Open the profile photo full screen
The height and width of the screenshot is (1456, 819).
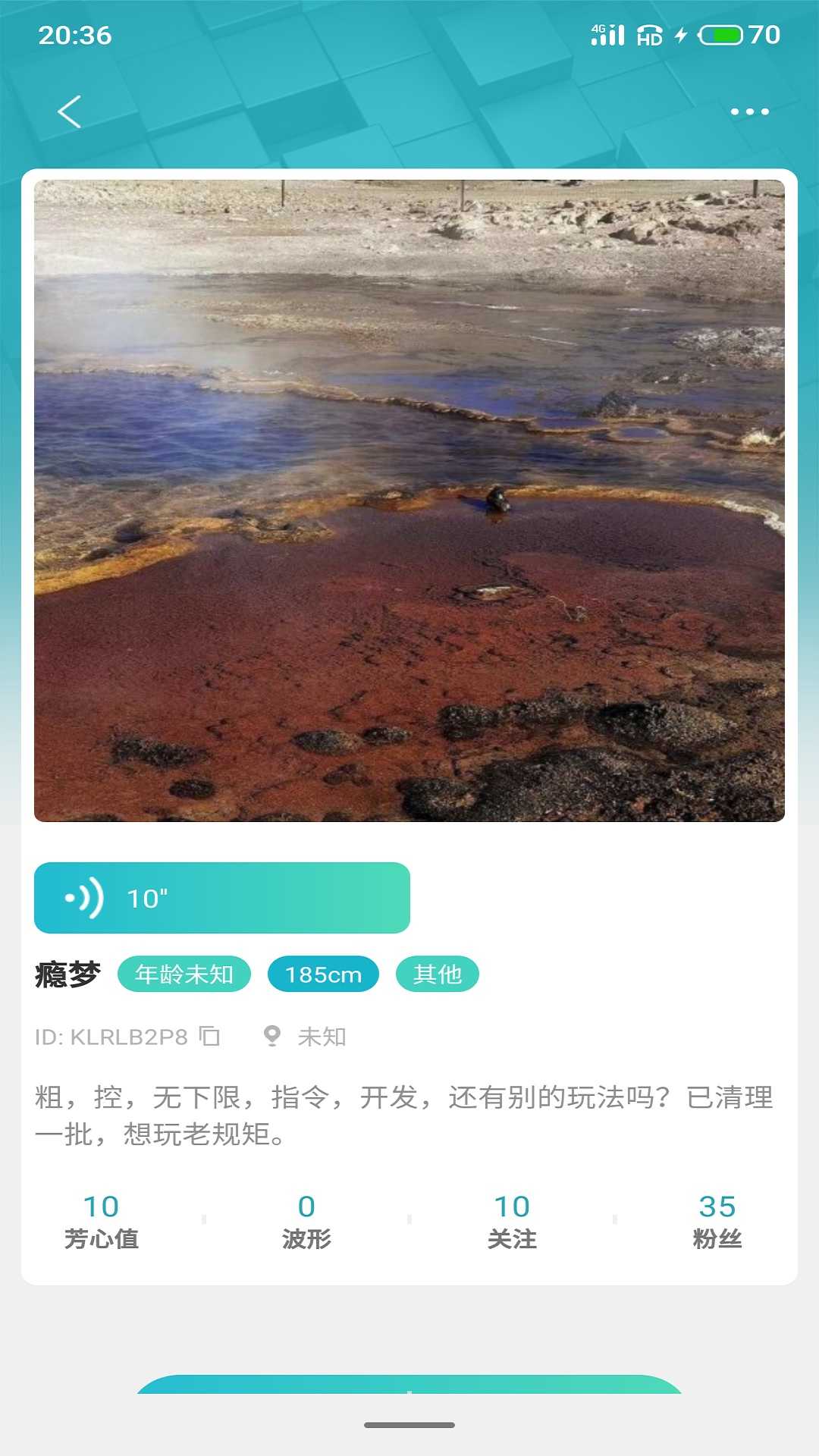[x=409, y=500]
